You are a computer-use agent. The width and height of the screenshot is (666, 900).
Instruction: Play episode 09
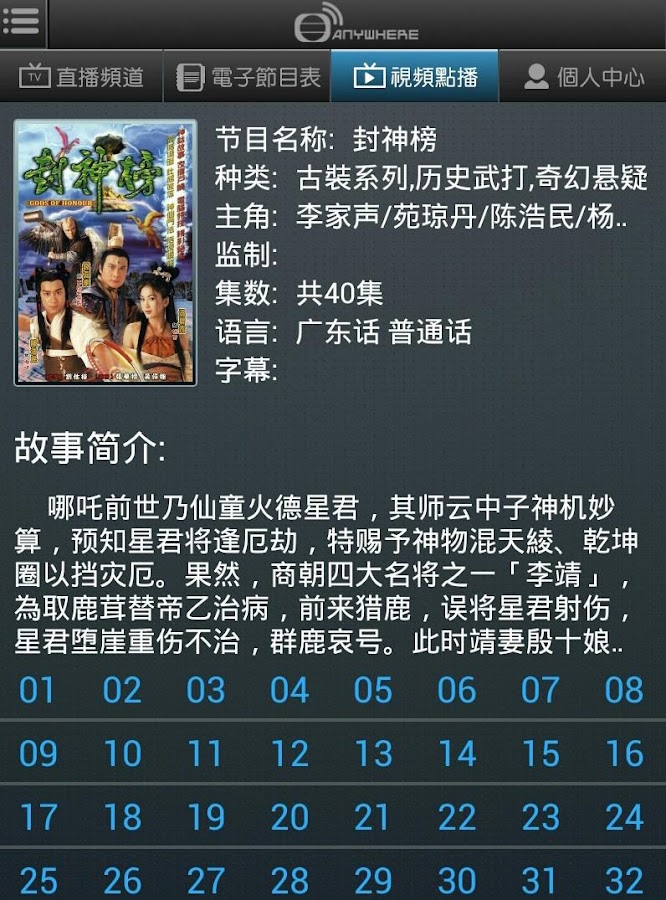click(x=38, y=754)
